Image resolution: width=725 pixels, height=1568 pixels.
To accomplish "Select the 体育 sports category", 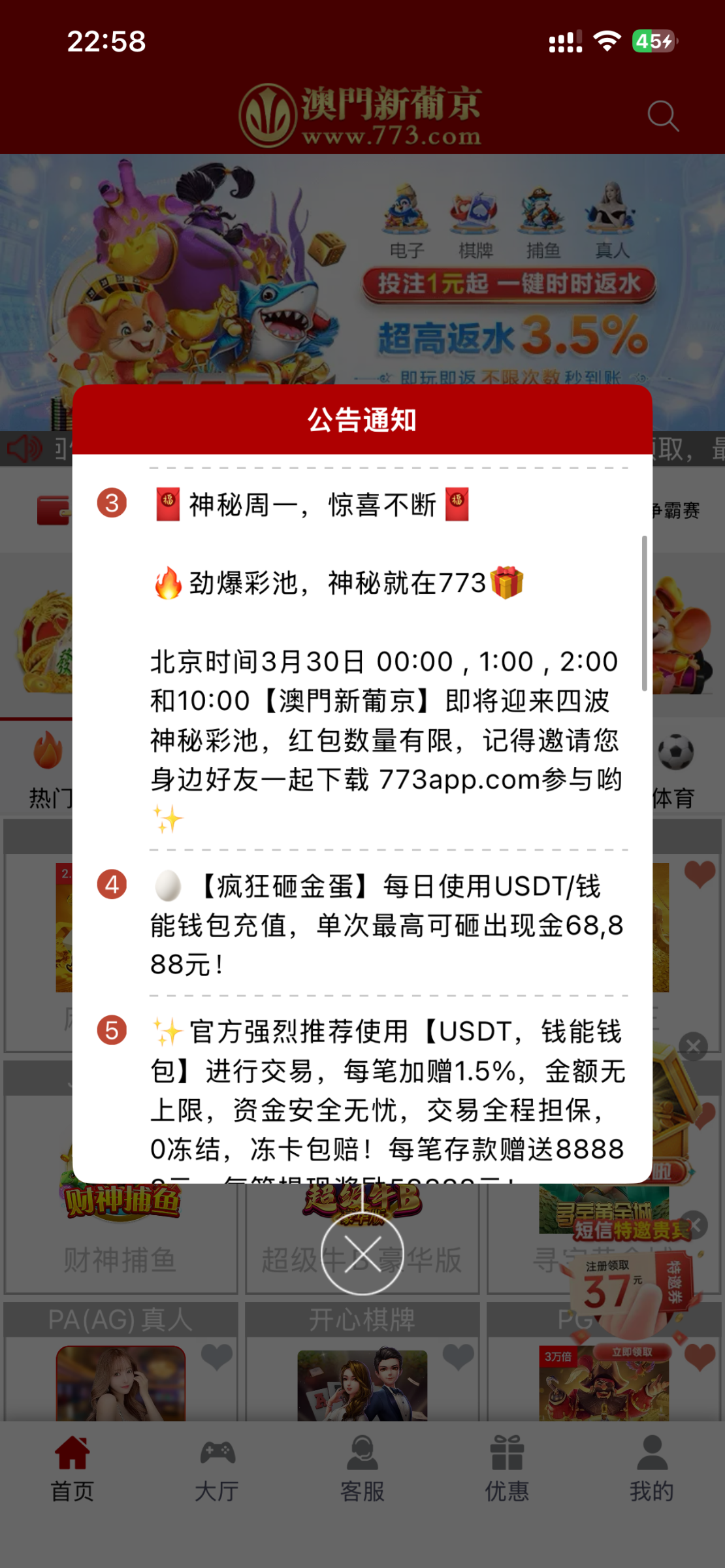I will pos(675,771).
